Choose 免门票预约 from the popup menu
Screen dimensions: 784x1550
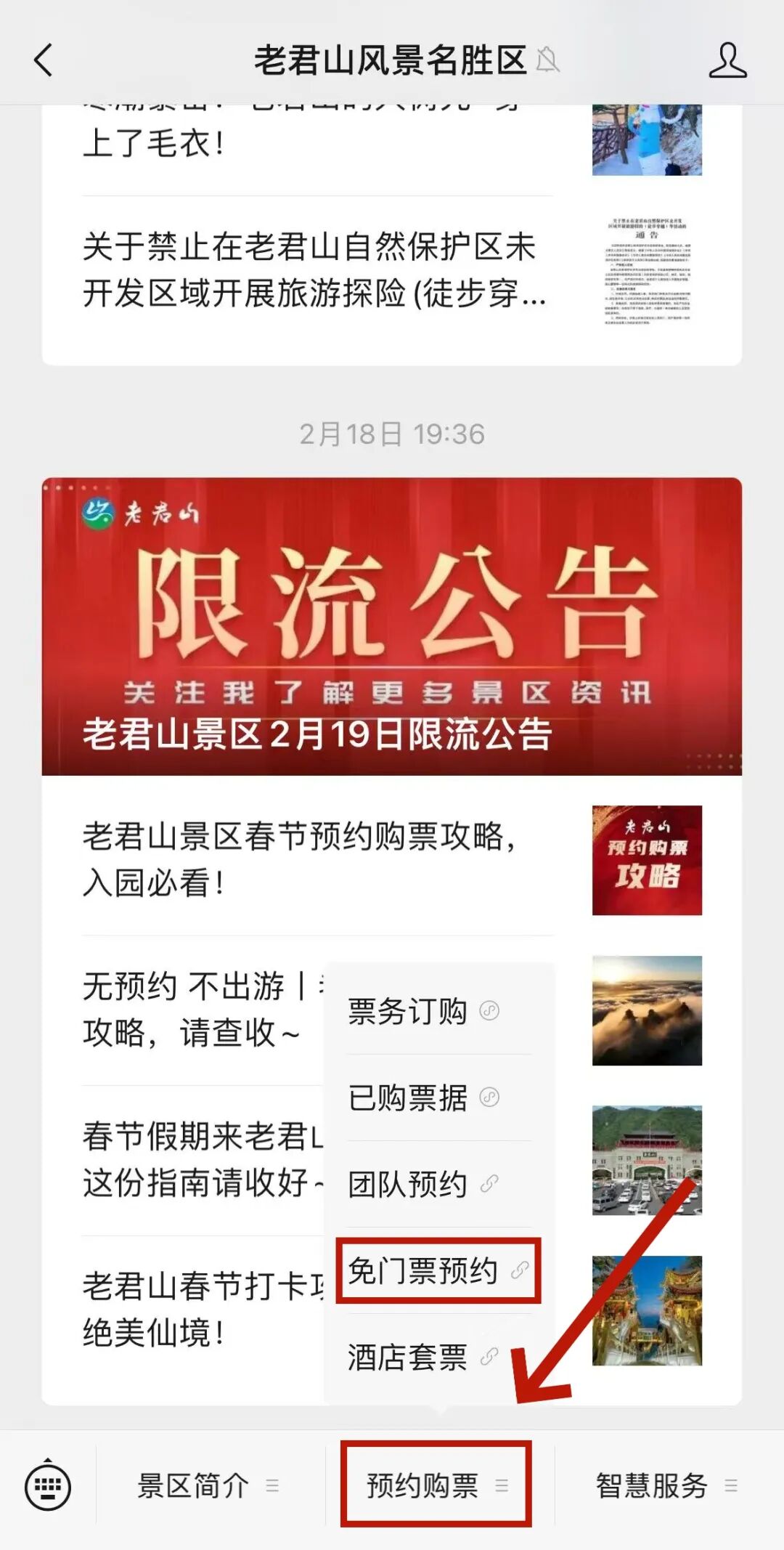pos(437,1270)
